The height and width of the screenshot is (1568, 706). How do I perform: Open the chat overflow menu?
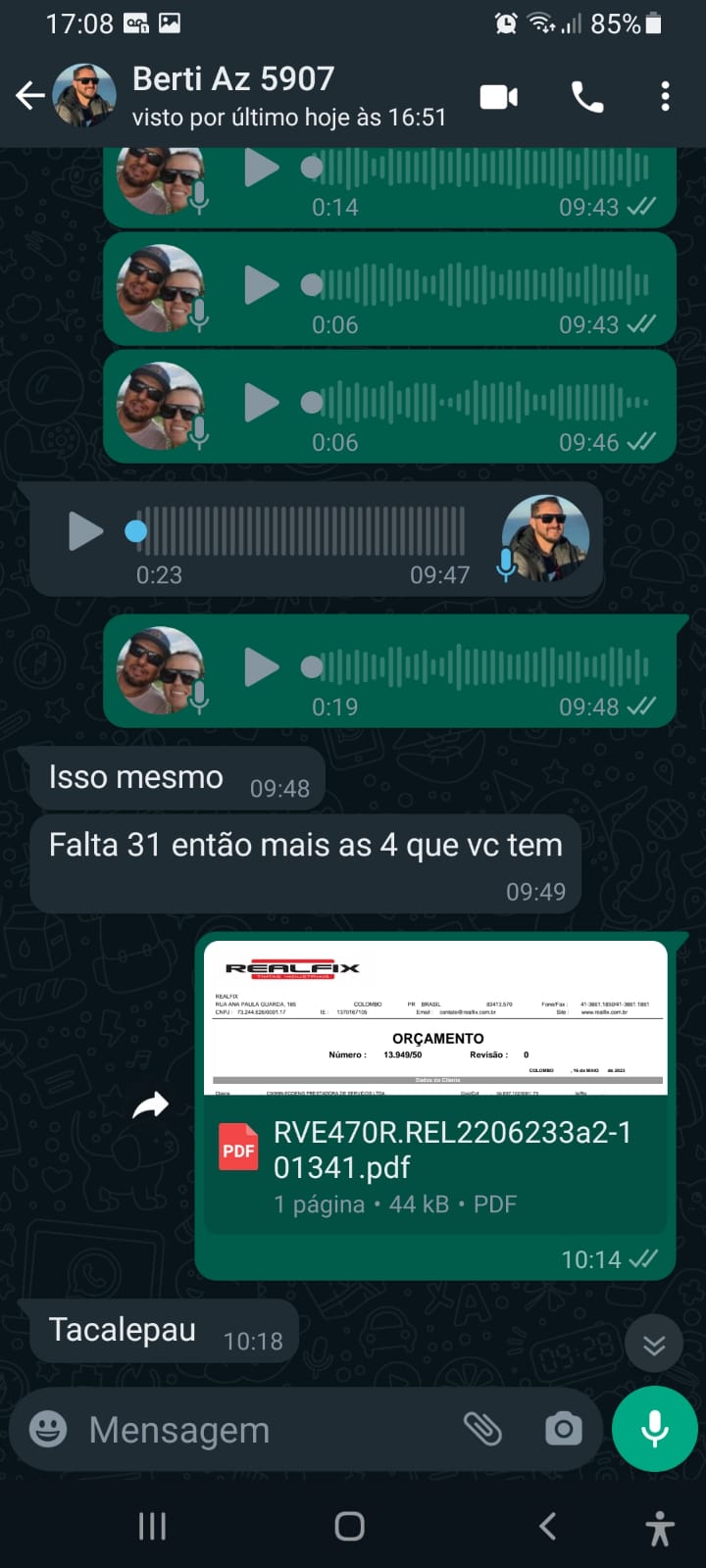[665, 96]
